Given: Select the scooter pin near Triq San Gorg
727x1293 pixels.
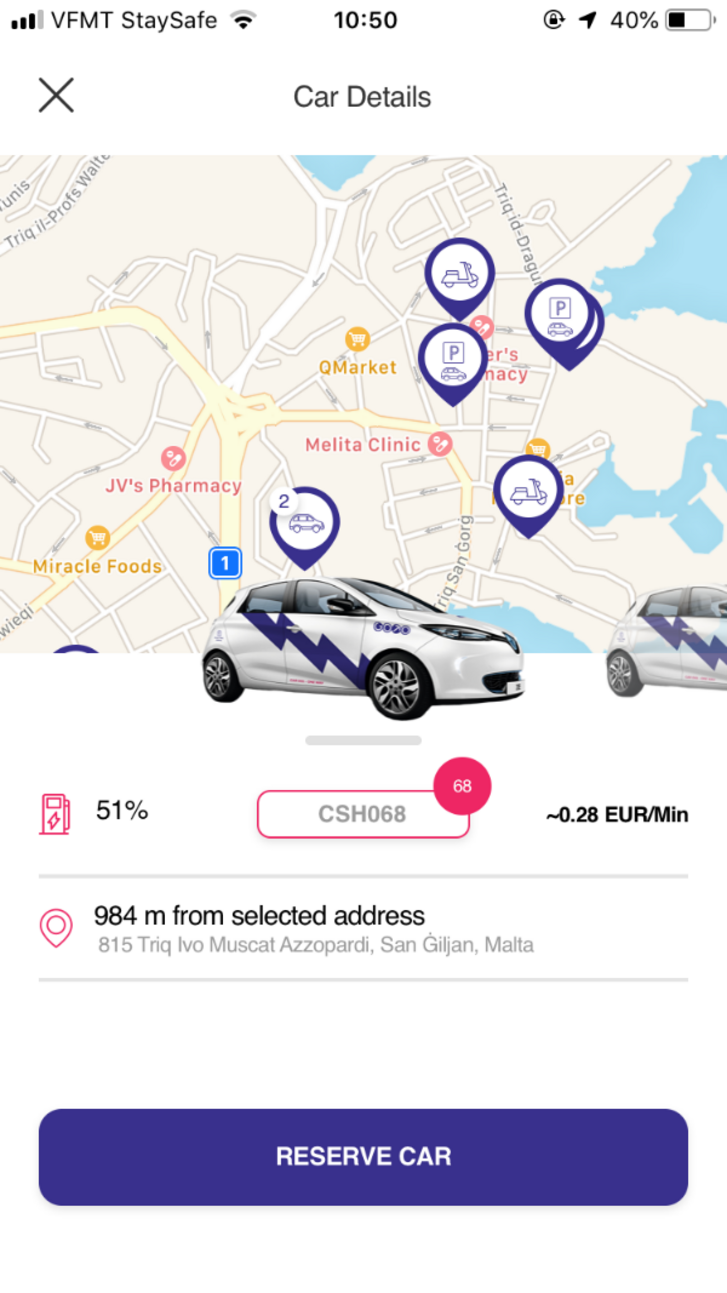Looking at the screenshot, I should [527, 492].
